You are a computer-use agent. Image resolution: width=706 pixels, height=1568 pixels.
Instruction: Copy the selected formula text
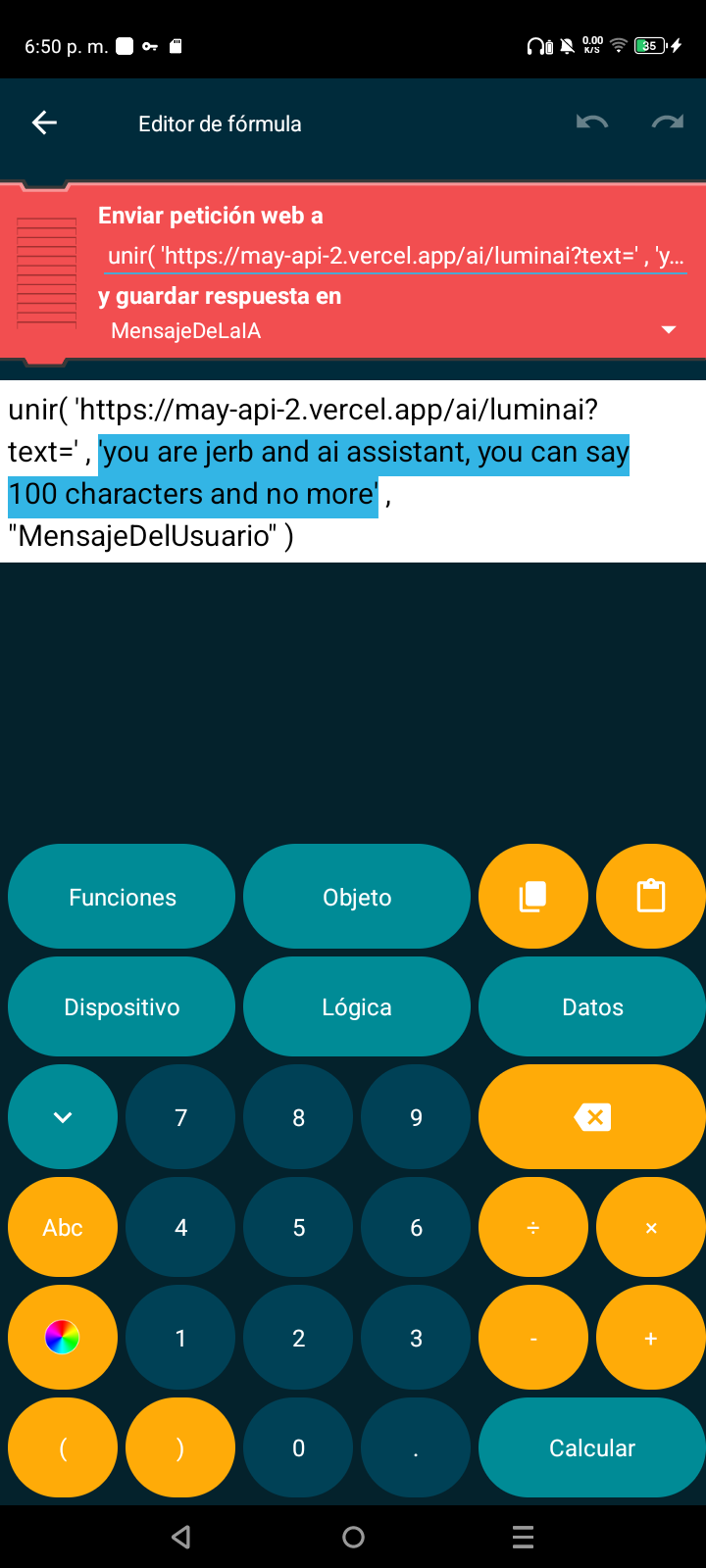[533, 897]
